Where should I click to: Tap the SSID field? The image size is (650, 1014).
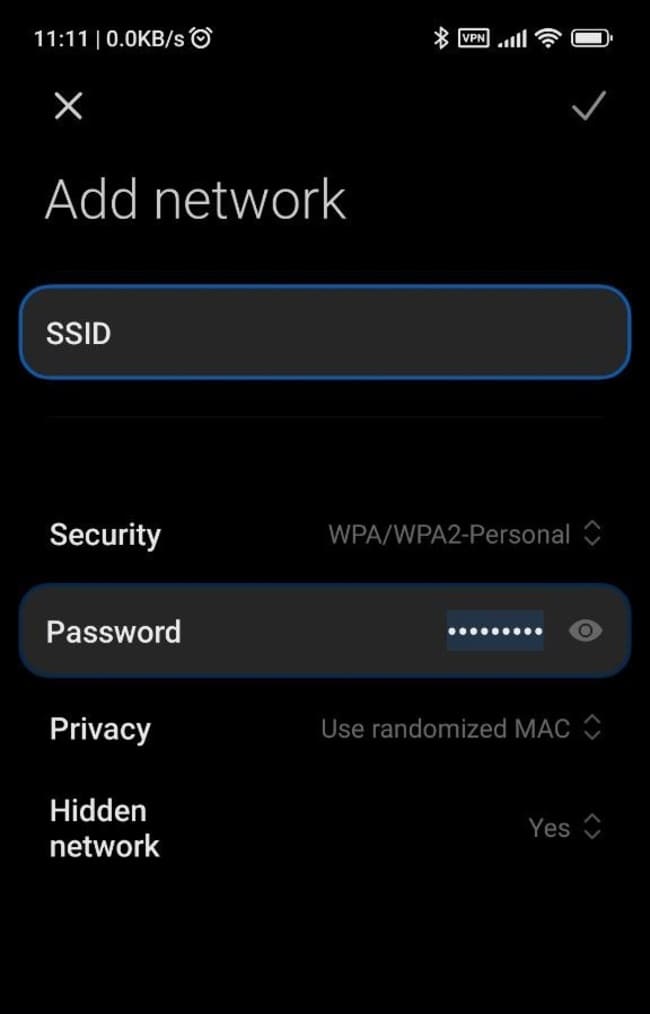click(x=325, y=333)
